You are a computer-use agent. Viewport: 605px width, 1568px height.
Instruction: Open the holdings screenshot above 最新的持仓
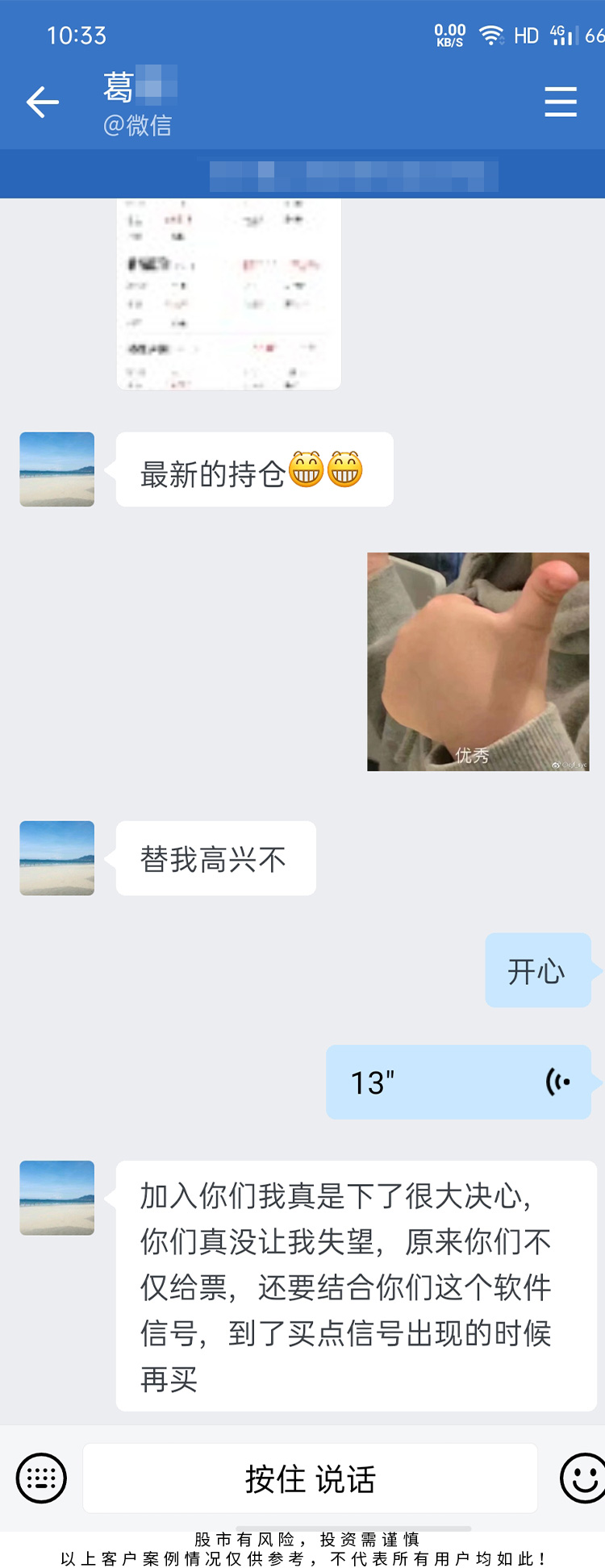229,294
